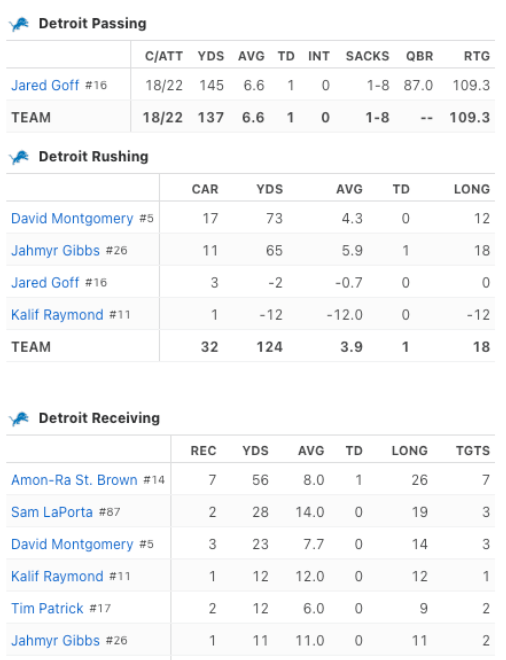View Tim Patrick's player profile
The image size is (506, 660).
coord(47,608)
